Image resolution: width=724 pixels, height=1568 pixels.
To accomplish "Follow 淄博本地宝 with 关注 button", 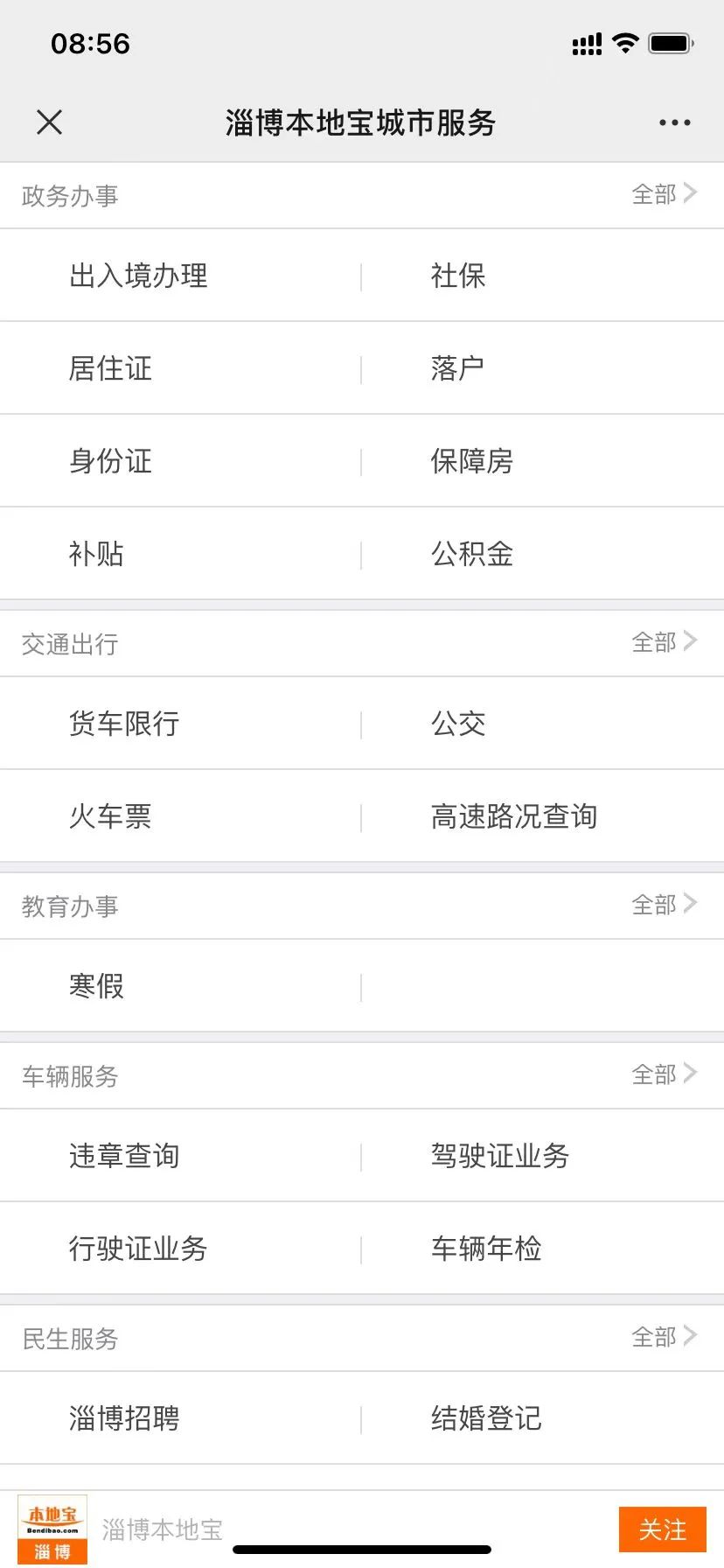I will tap(662, 1529).
